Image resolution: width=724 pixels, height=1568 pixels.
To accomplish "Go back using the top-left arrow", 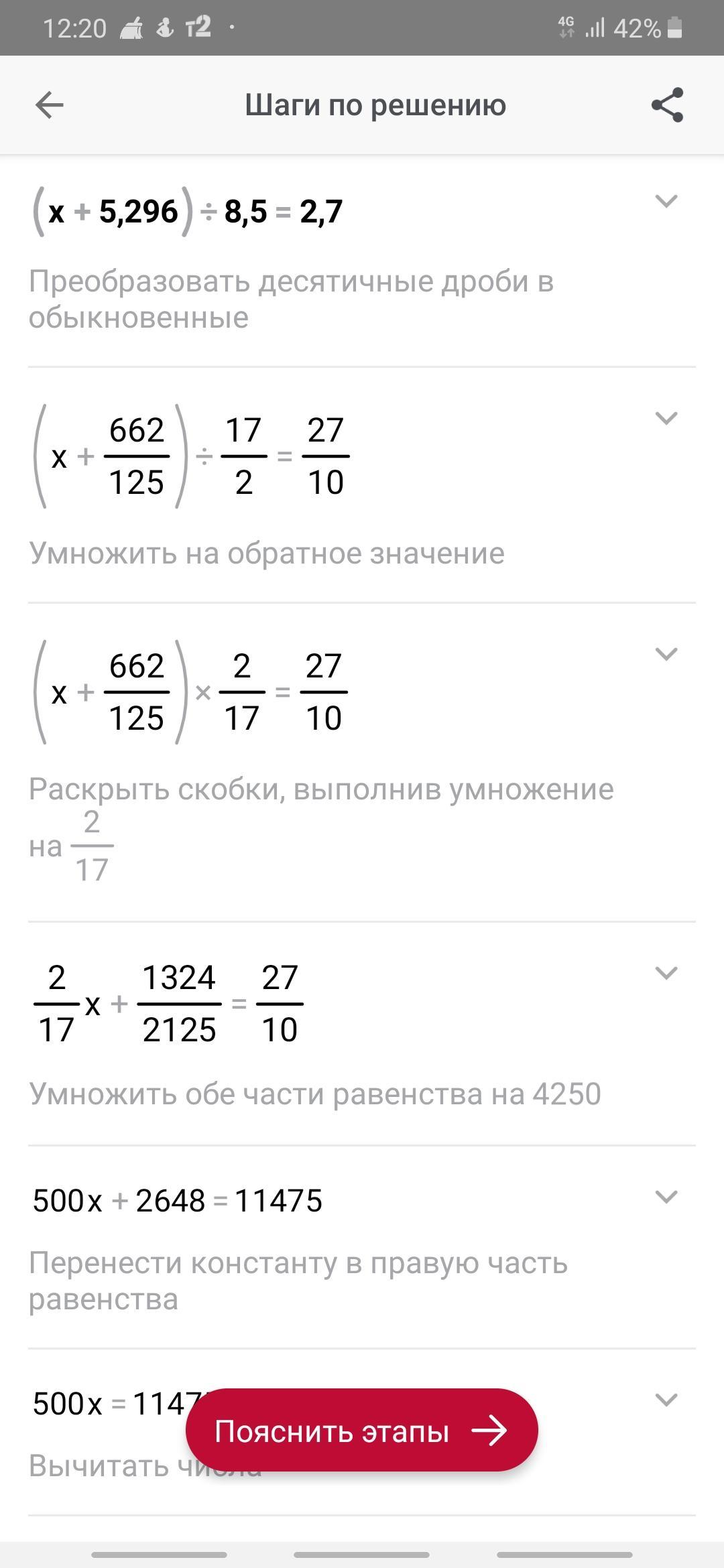I will click(x=50, y=105).
